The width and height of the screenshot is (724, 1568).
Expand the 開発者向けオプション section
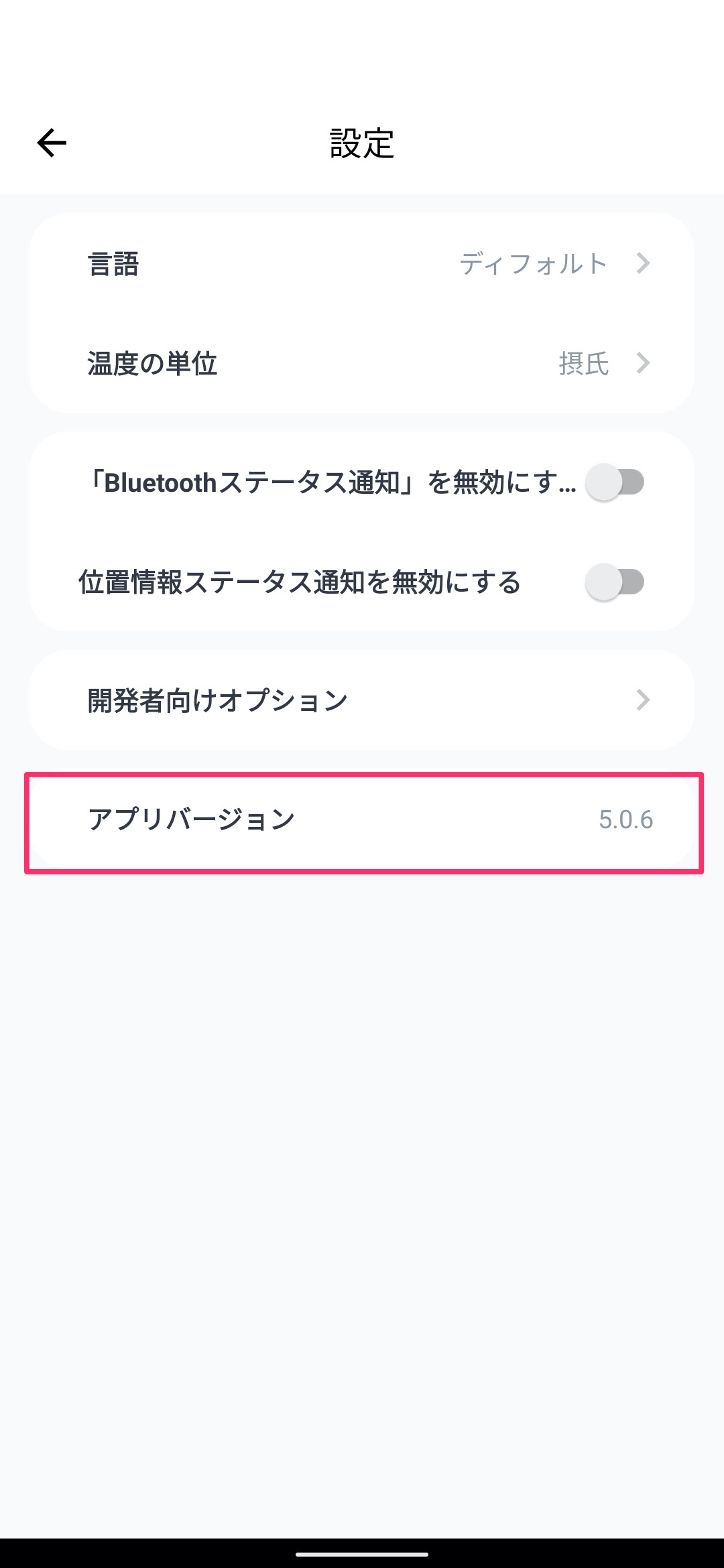point(362,700)
